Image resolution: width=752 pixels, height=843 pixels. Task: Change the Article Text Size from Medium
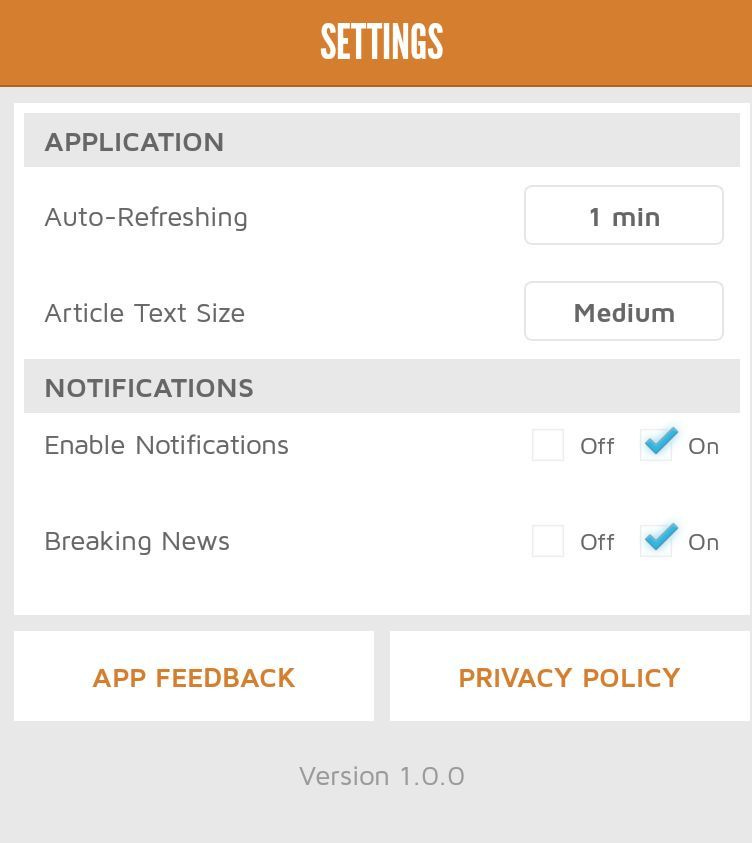coord(624,311)
